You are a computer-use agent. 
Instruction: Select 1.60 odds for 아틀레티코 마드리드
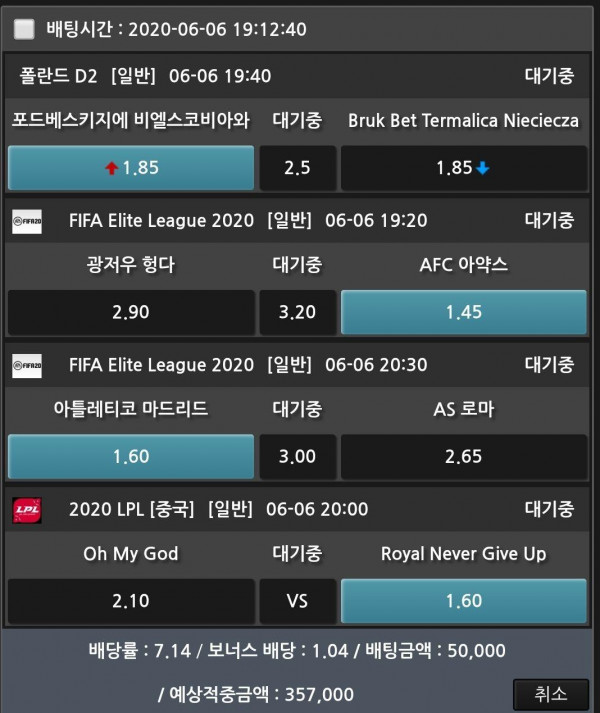(131, 456)
